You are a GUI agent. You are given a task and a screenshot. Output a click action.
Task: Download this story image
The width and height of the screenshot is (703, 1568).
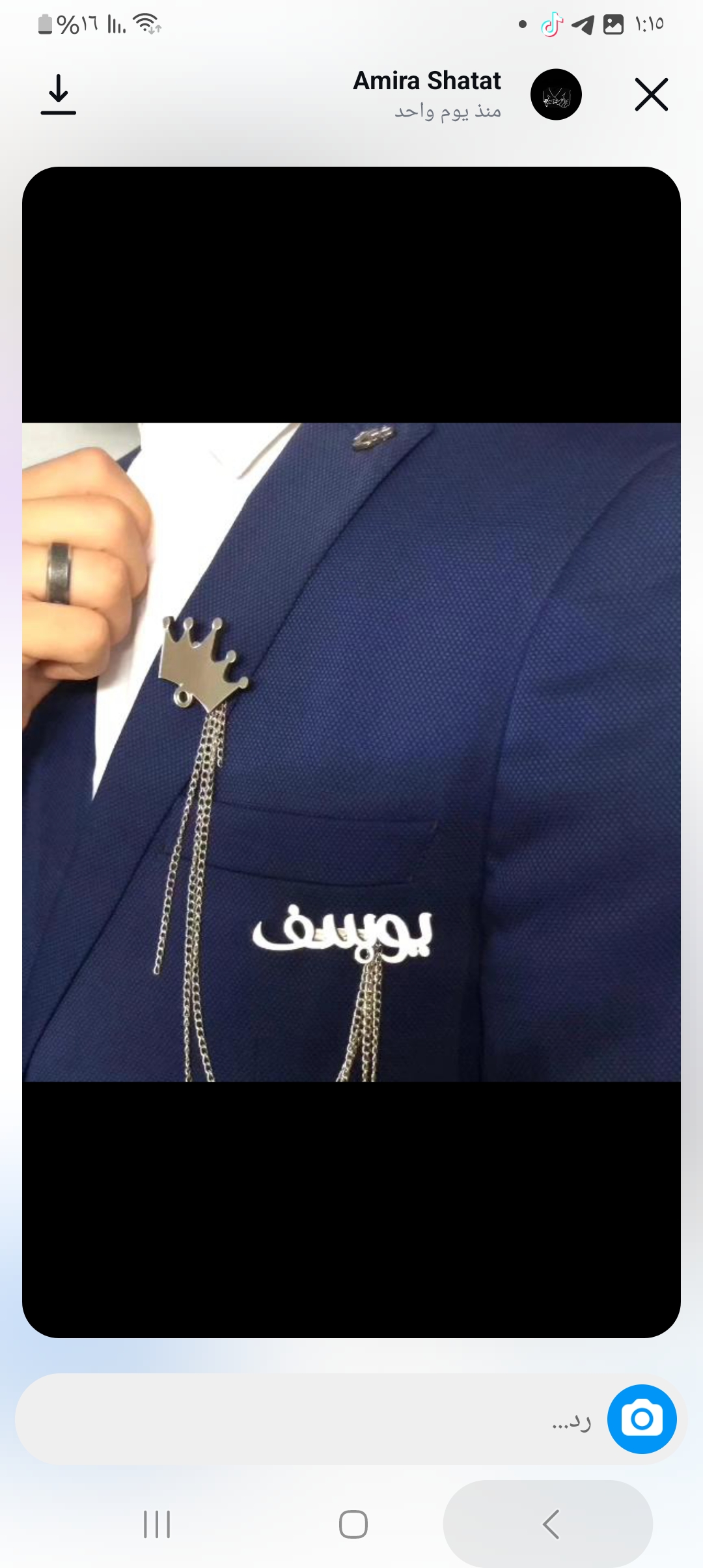(x=59, y=95)
